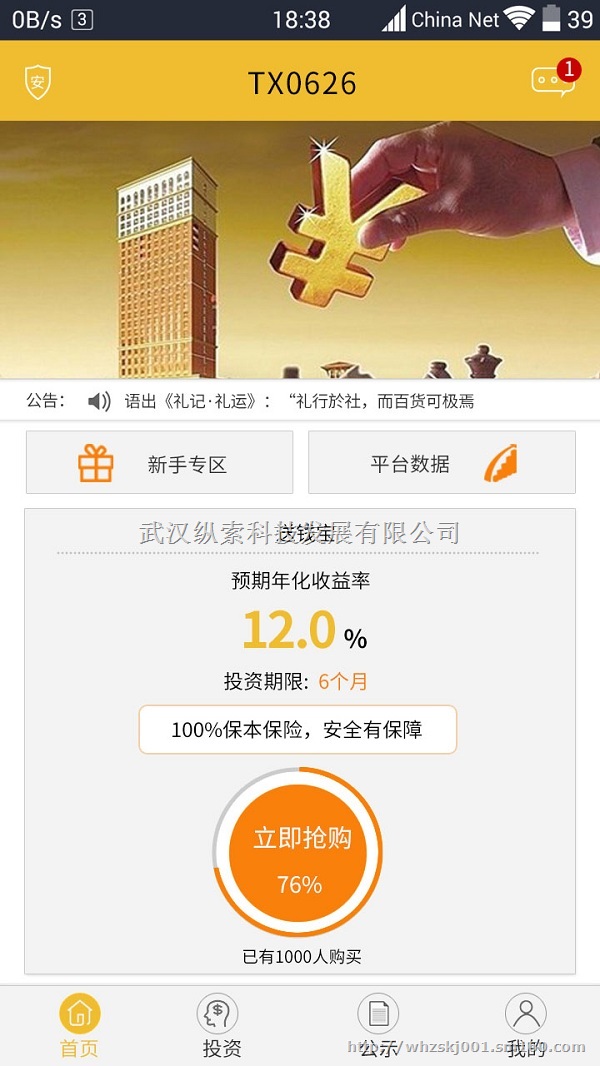Go to the 公示 tab
Viewport: 600px width, 1066px height.
tap(378, 1026)
